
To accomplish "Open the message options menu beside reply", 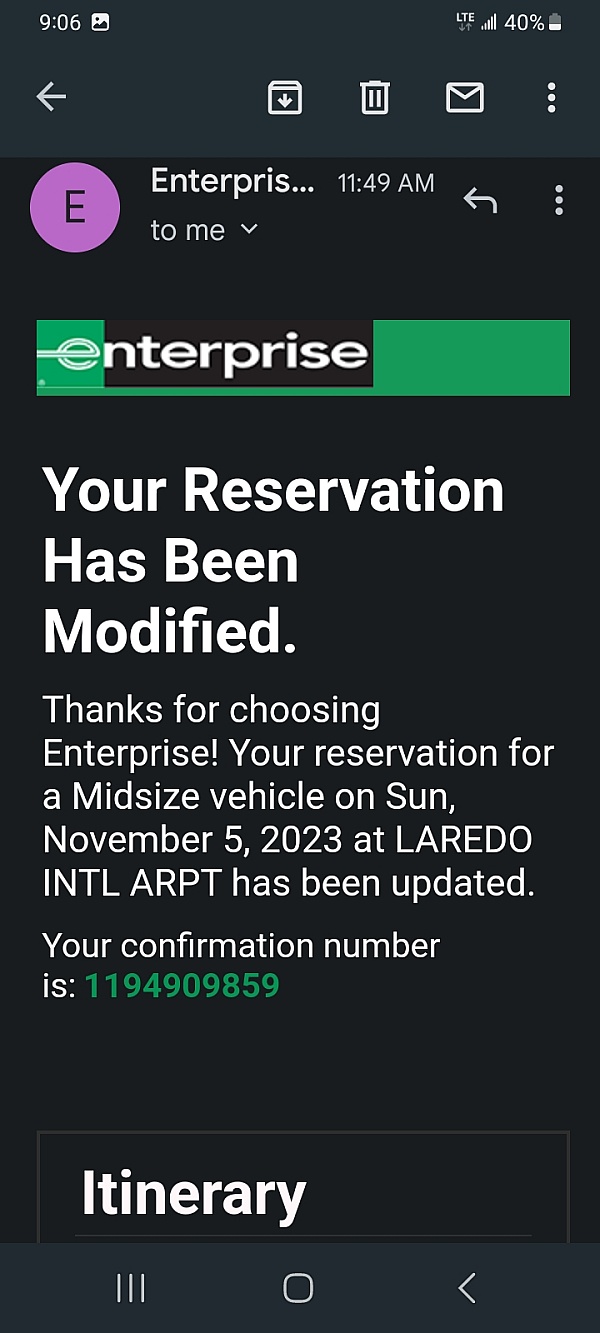I will (559, 201).
